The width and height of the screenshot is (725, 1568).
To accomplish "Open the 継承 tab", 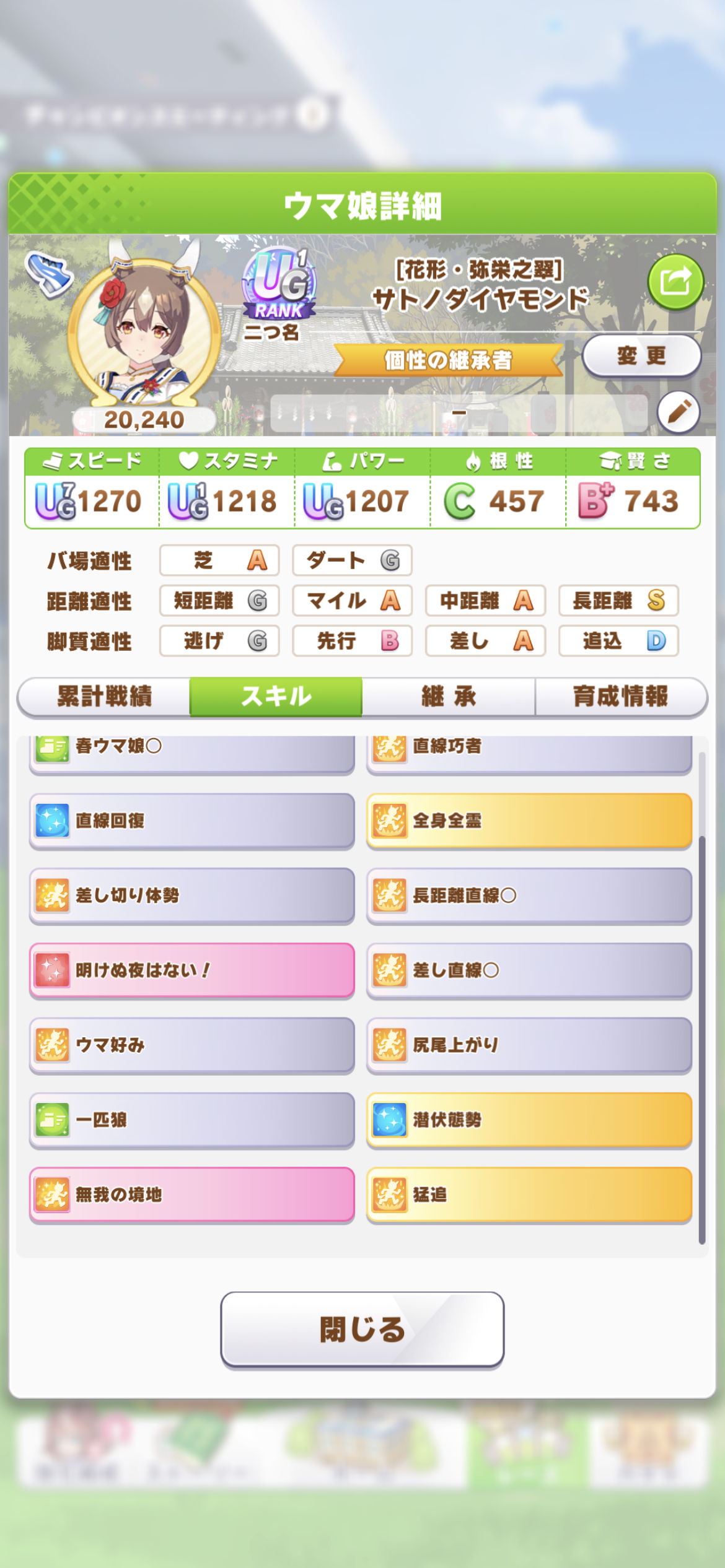I will pos(449,697).
